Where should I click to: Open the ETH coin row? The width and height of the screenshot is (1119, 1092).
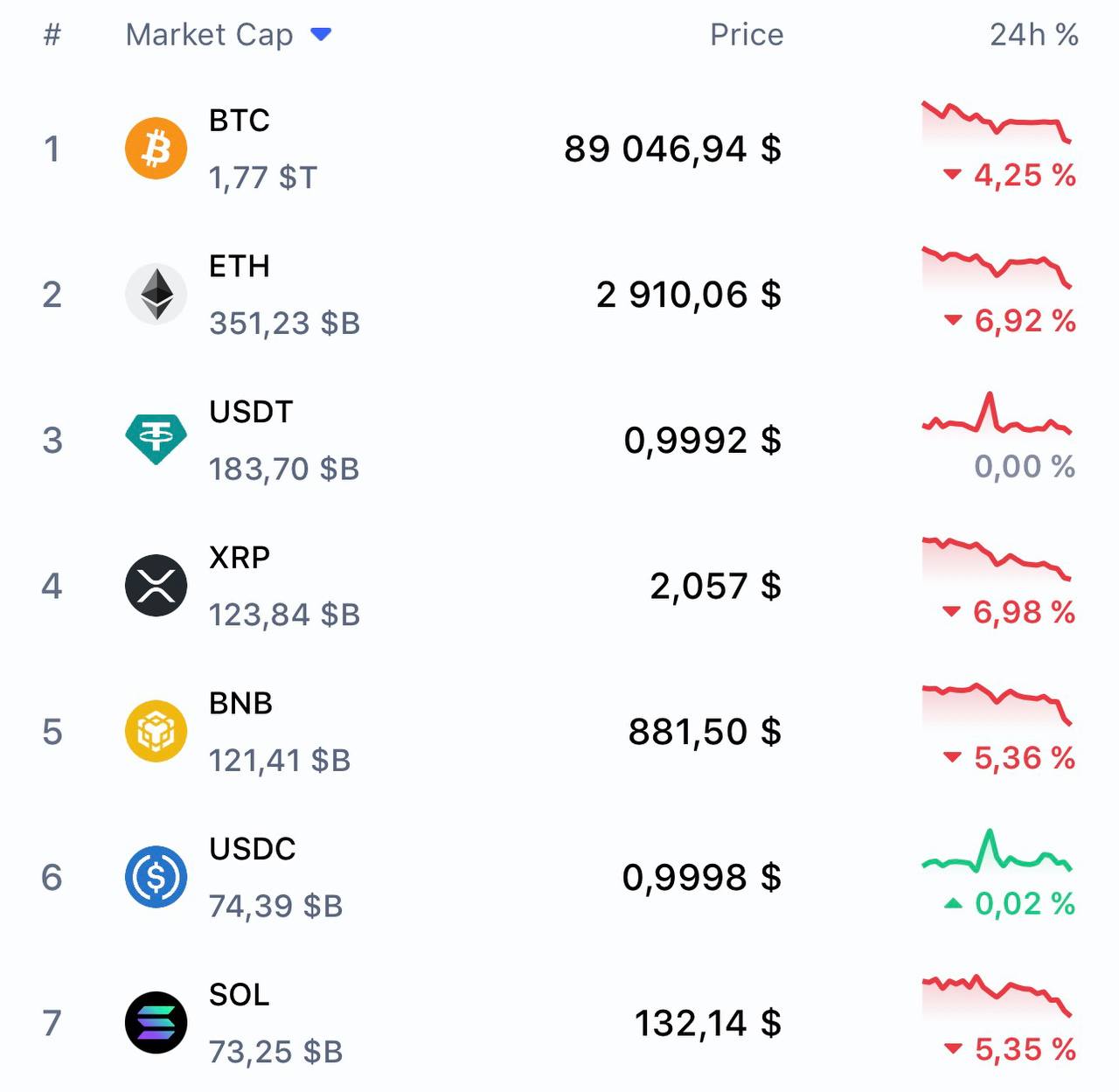pos(239,267)
